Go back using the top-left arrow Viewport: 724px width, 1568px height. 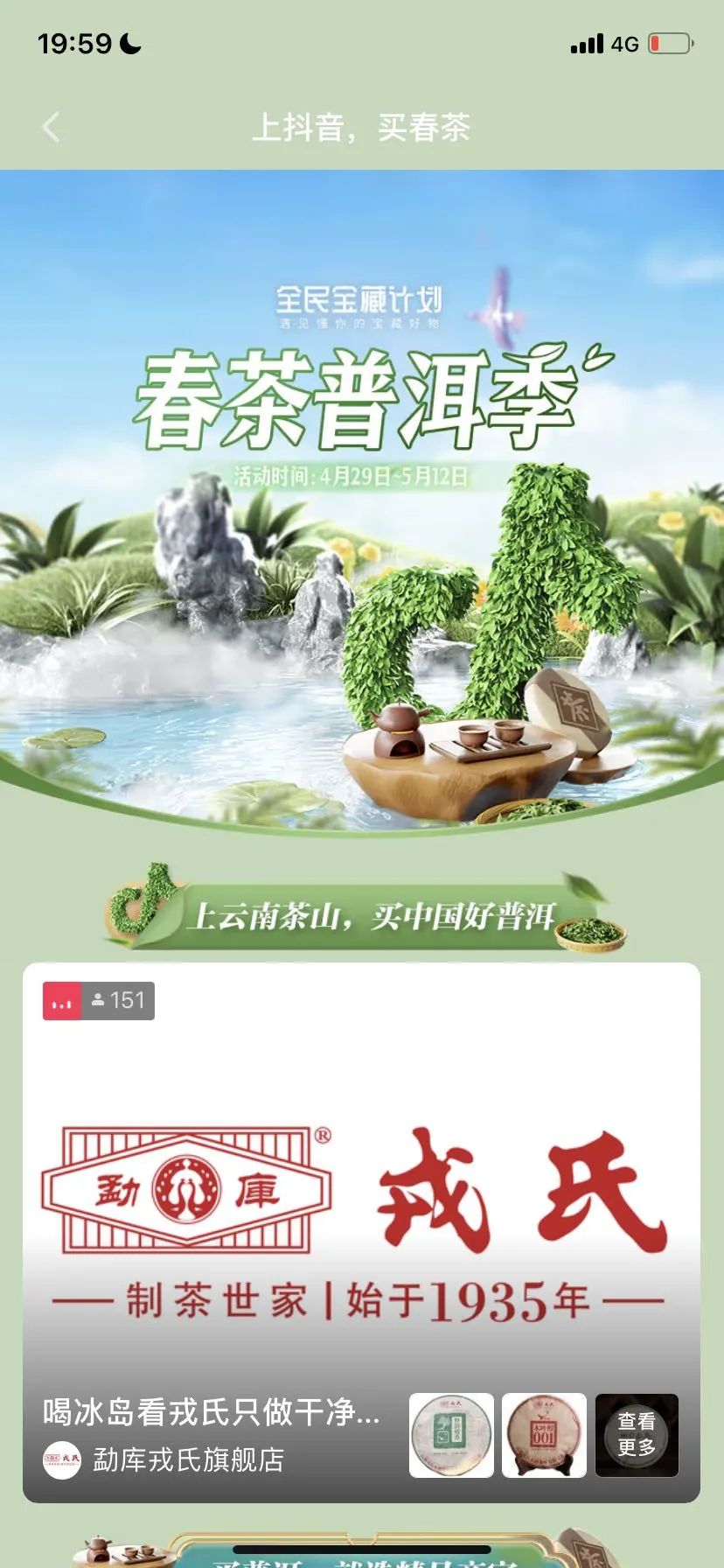pos(52,128)
